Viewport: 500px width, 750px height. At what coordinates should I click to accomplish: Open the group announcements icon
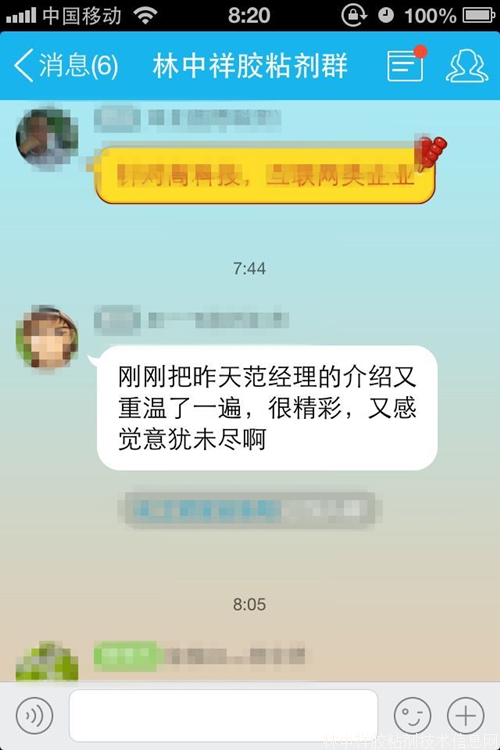click(x=406, y=64)
